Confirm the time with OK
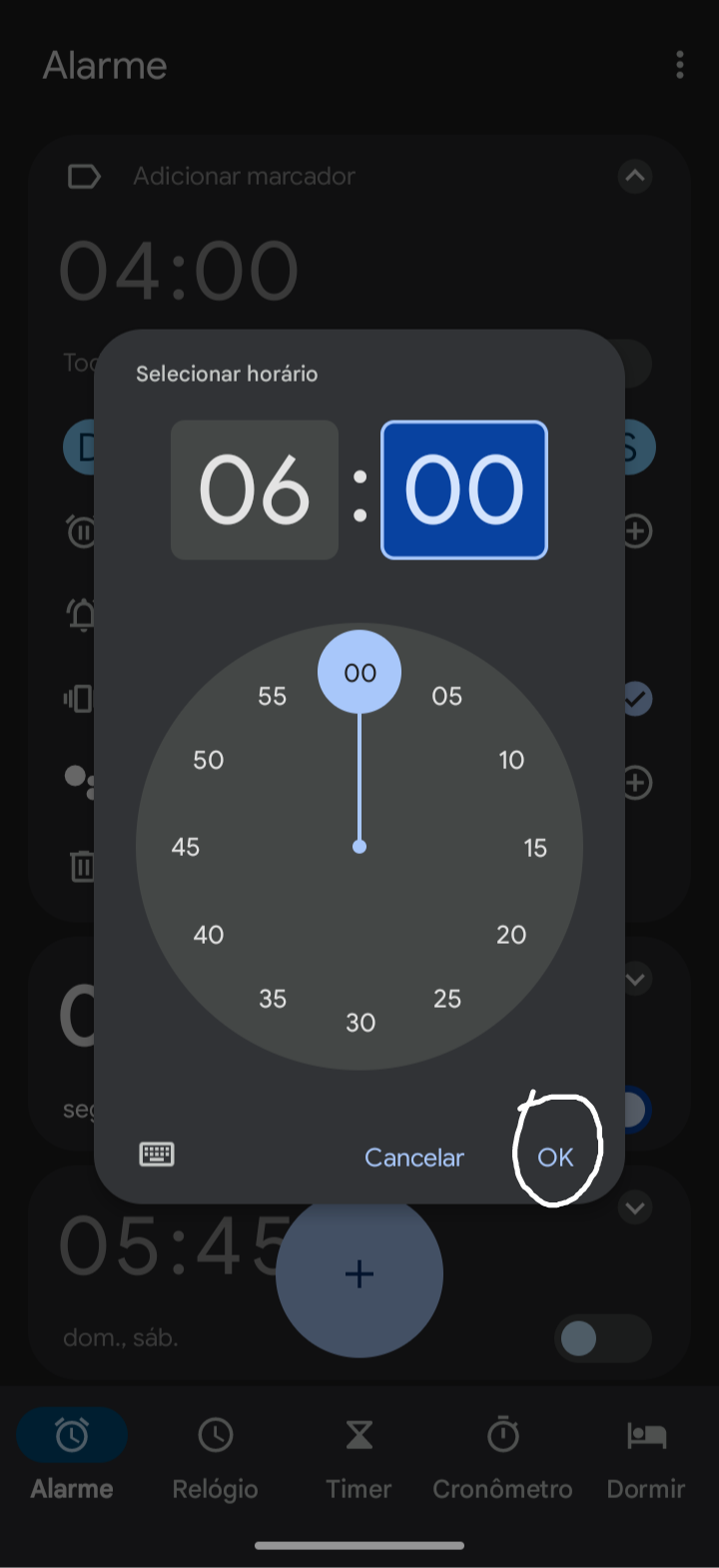Image resolution: width=719 pixels, height=1568 pixels. [x=555, y=1158]
